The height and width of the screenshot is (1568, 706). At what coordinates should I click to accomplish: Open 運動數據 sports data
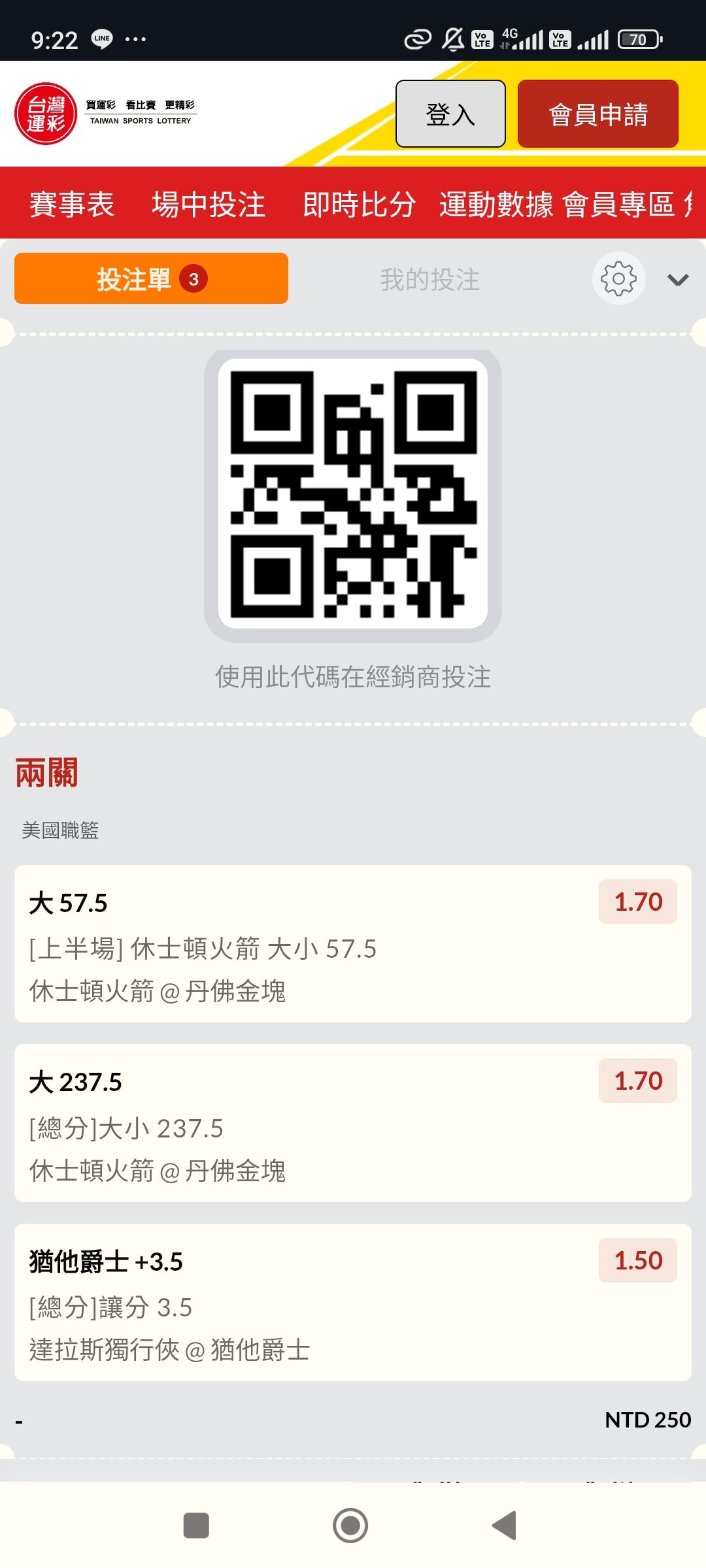[x=496, y=204]
